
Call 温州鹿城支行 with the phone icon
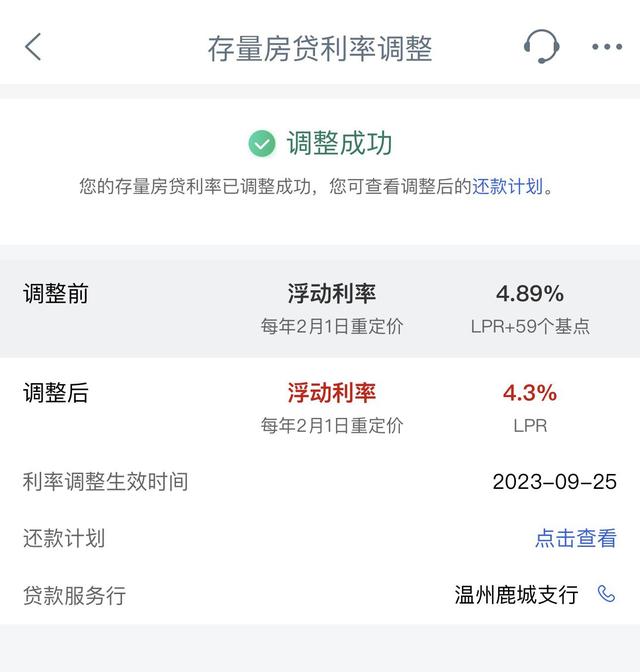606,594
